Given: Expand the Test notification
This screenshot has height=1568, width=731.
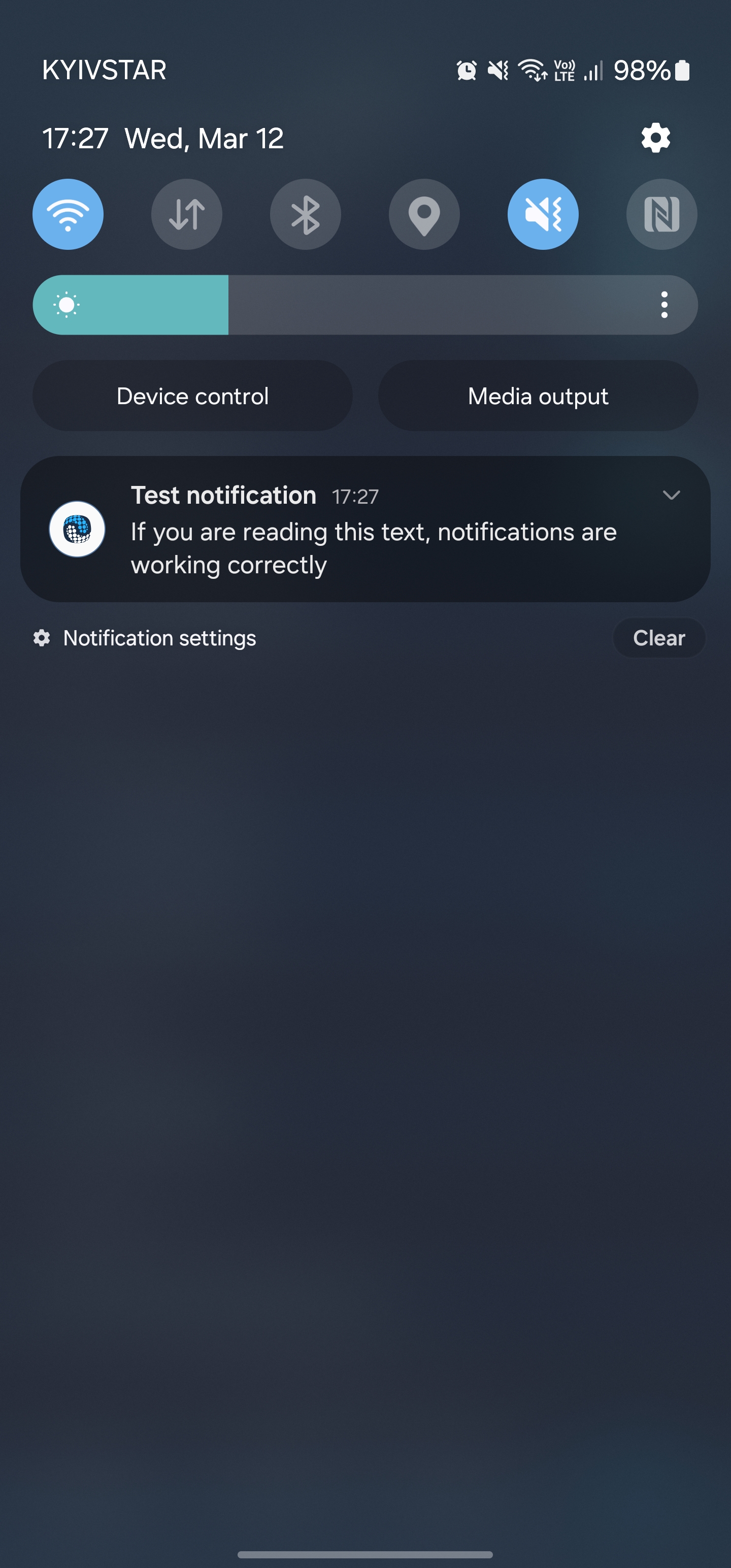Looking at the screenshot, I should click(672, 496).
